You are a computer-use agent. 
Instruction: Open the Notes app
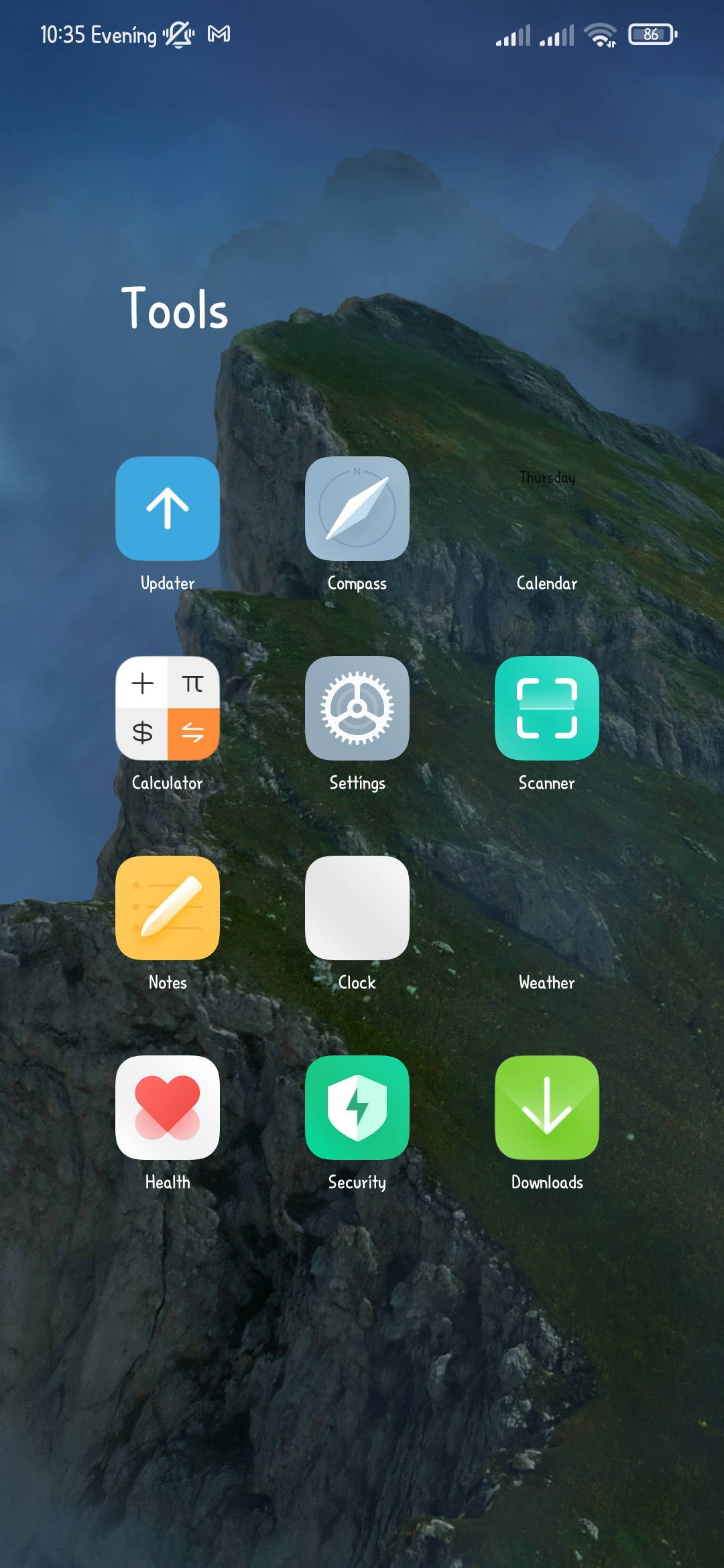click(168, 908)
